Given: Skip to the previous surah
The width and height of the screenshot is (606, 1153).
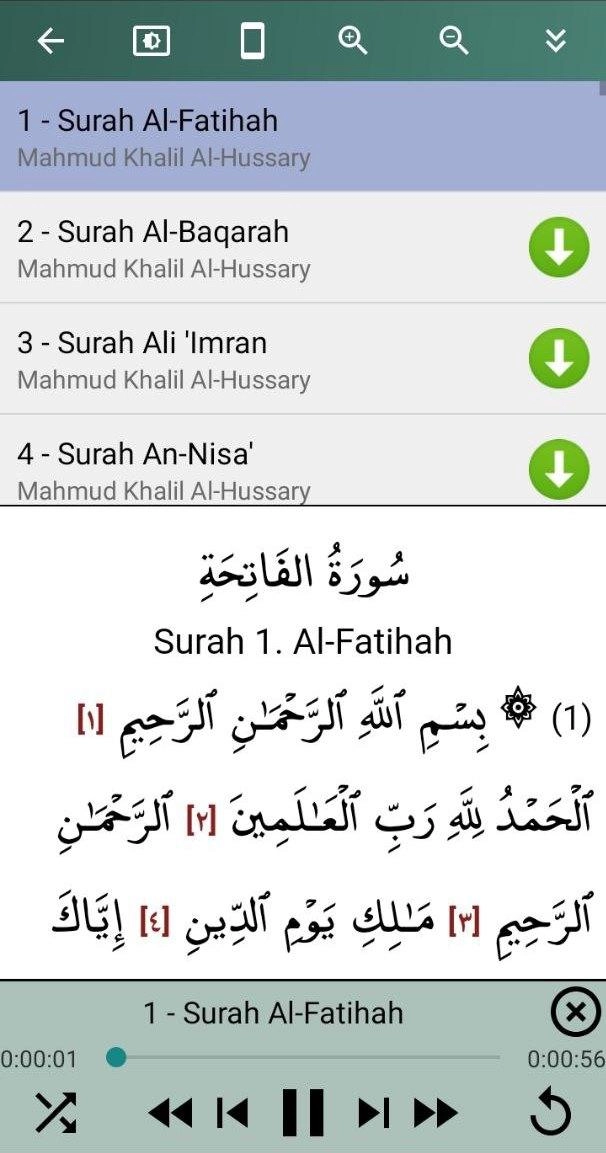Looking at the screenshot, I should click(x=232, y=1112).
